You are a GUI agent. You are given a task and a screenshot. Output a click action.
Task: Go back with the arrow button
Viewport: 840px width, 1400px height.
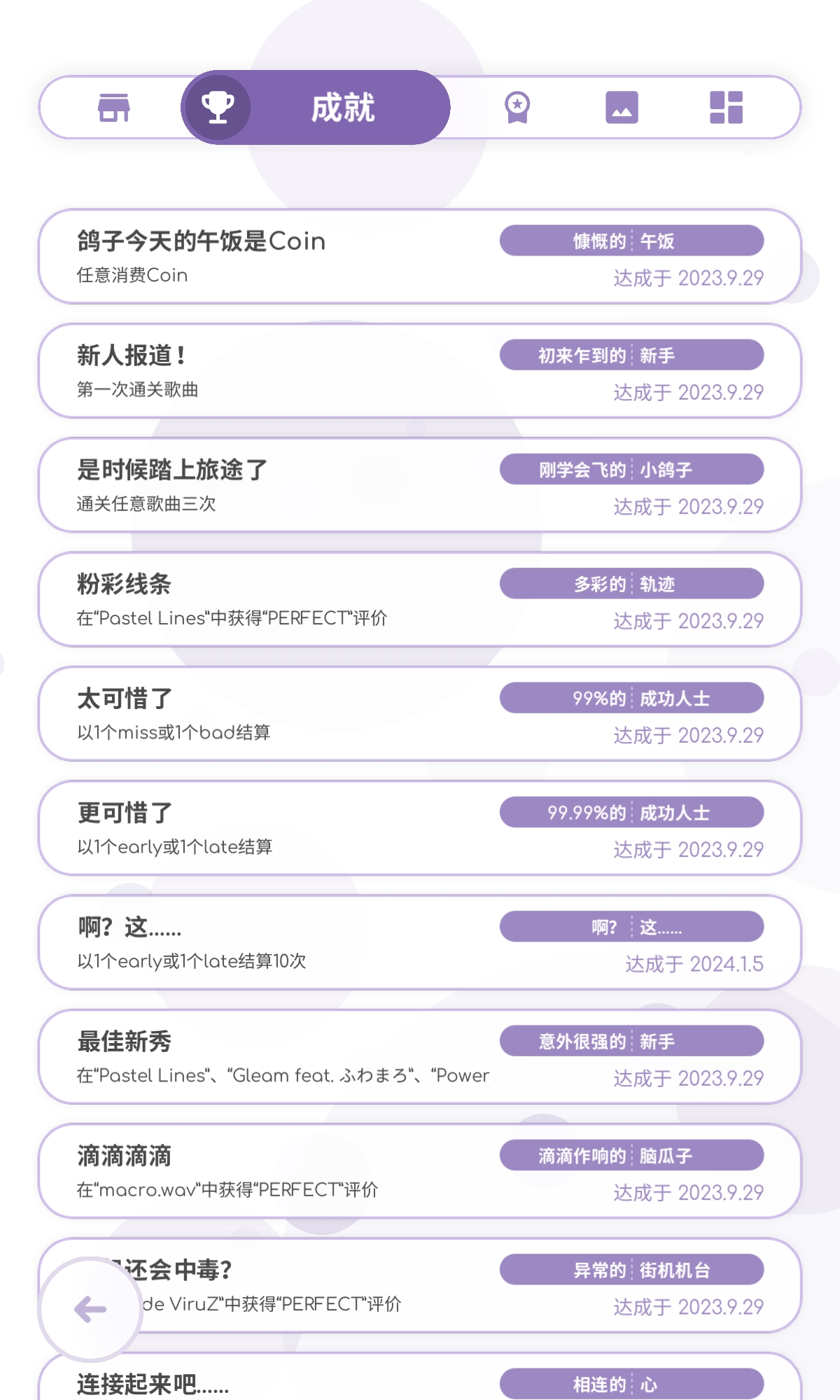(90, 1309)
